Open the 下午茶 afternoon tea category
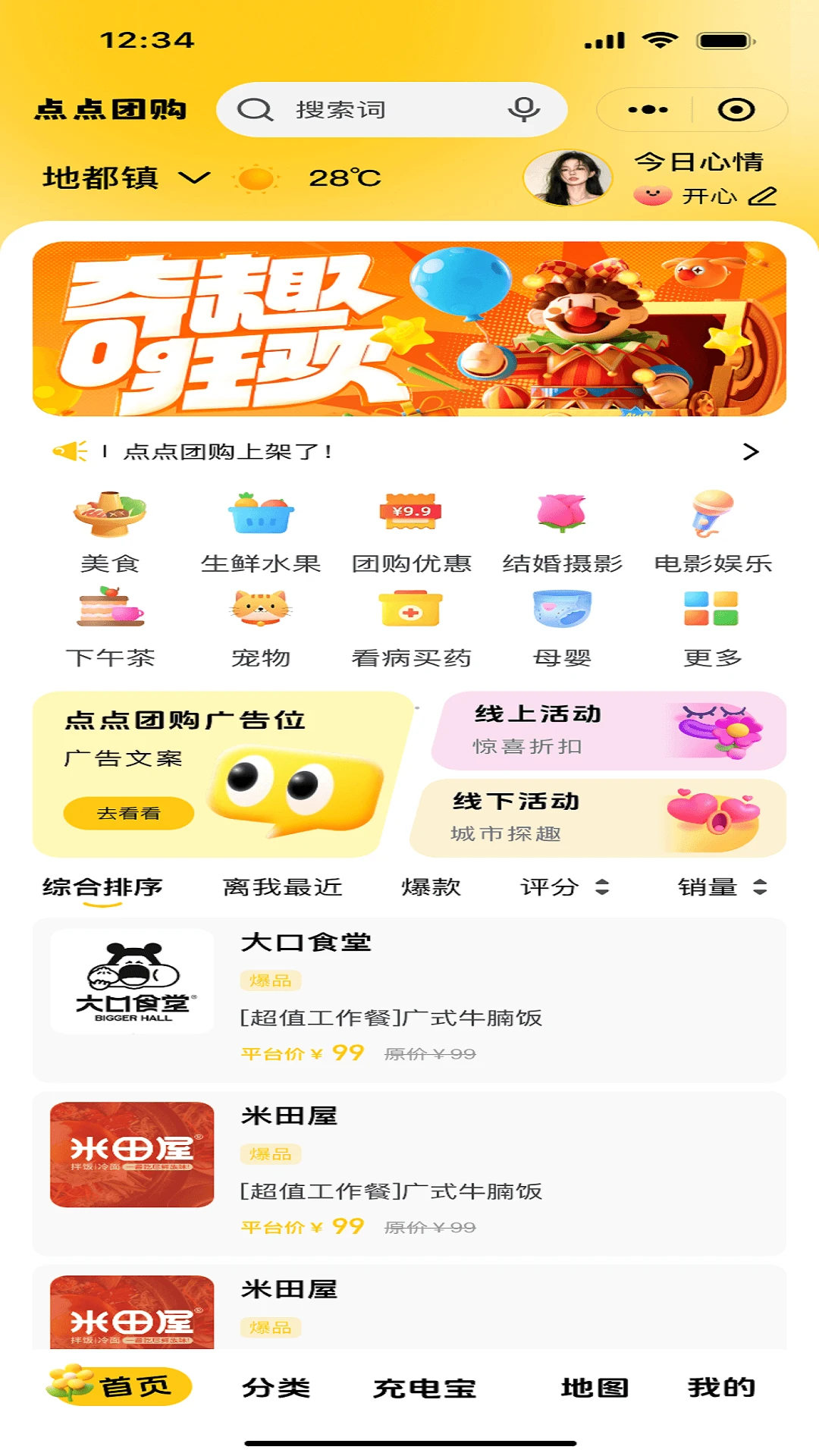Viewport: 819px width, 1456px height. click(x=111, y=614)
